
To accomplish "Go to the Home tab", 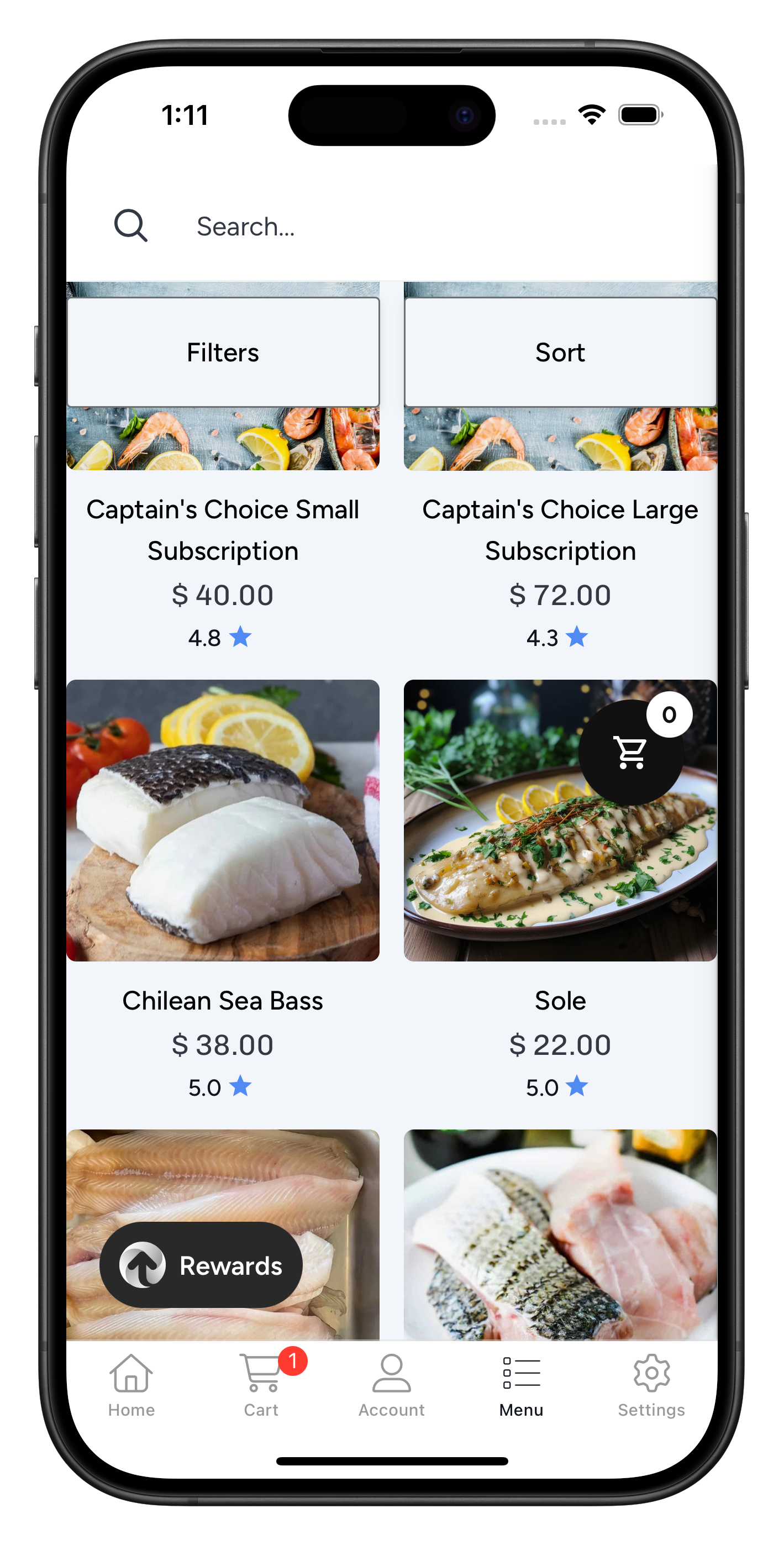I will coord(131,1384).
